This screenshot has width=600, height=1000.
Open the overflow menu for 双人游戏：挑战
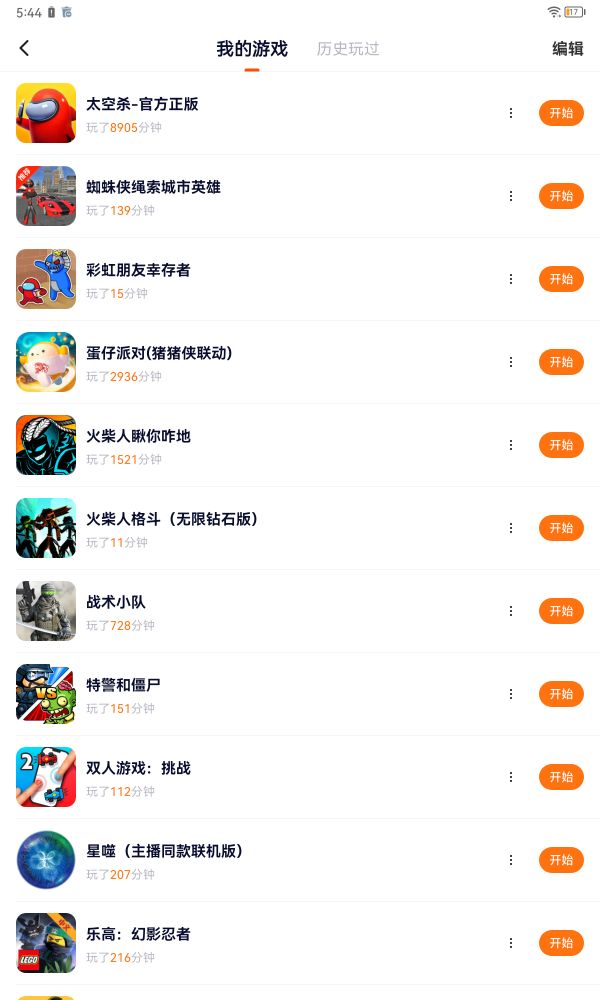pos(511,777)
